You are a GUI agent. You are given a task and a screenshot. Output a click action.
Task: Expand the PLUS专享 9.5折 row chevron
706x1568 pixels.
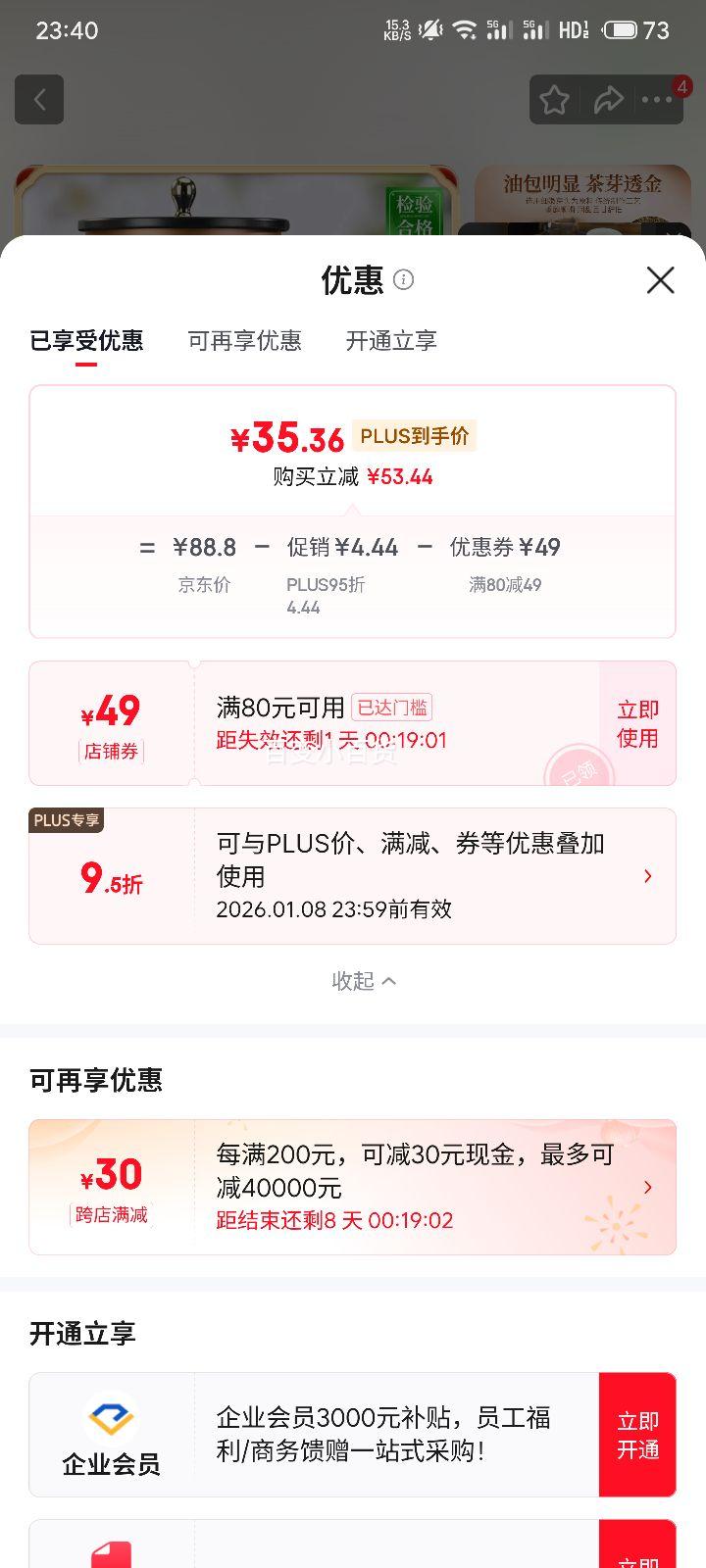(647, 876)
